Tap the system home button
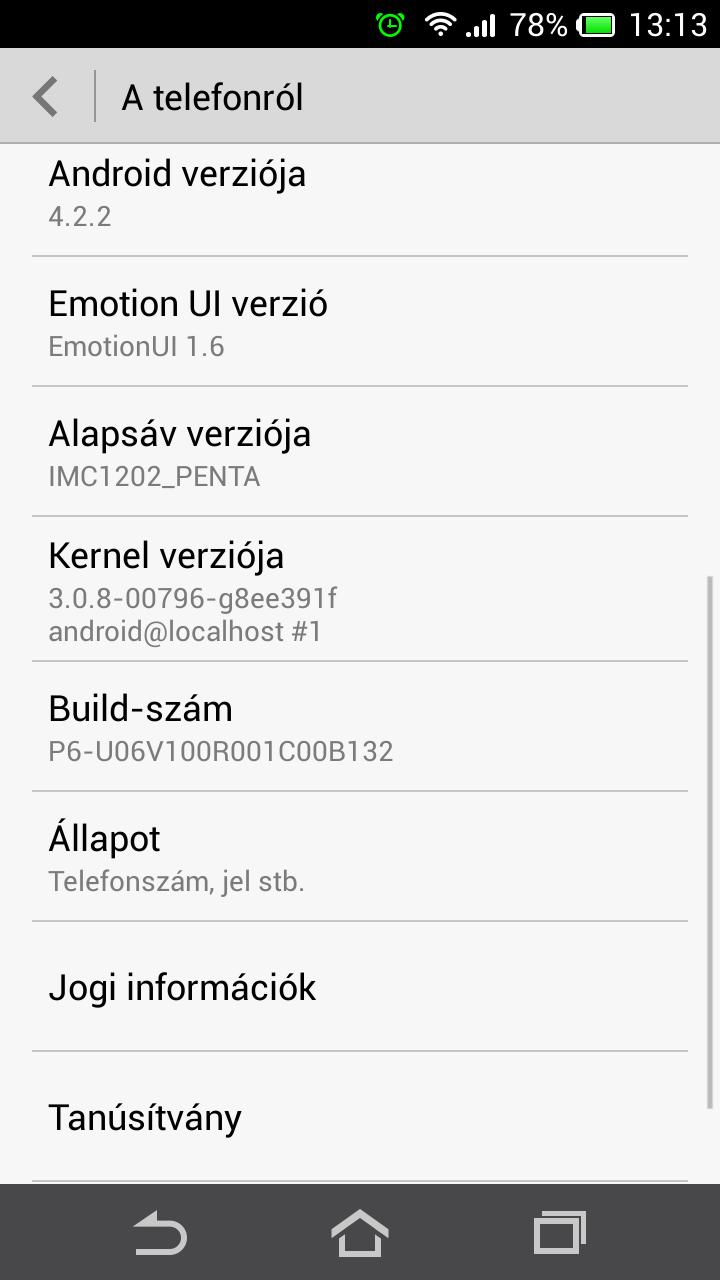The height and width of the screenshot is (1280, 720). coord(360,1233)
